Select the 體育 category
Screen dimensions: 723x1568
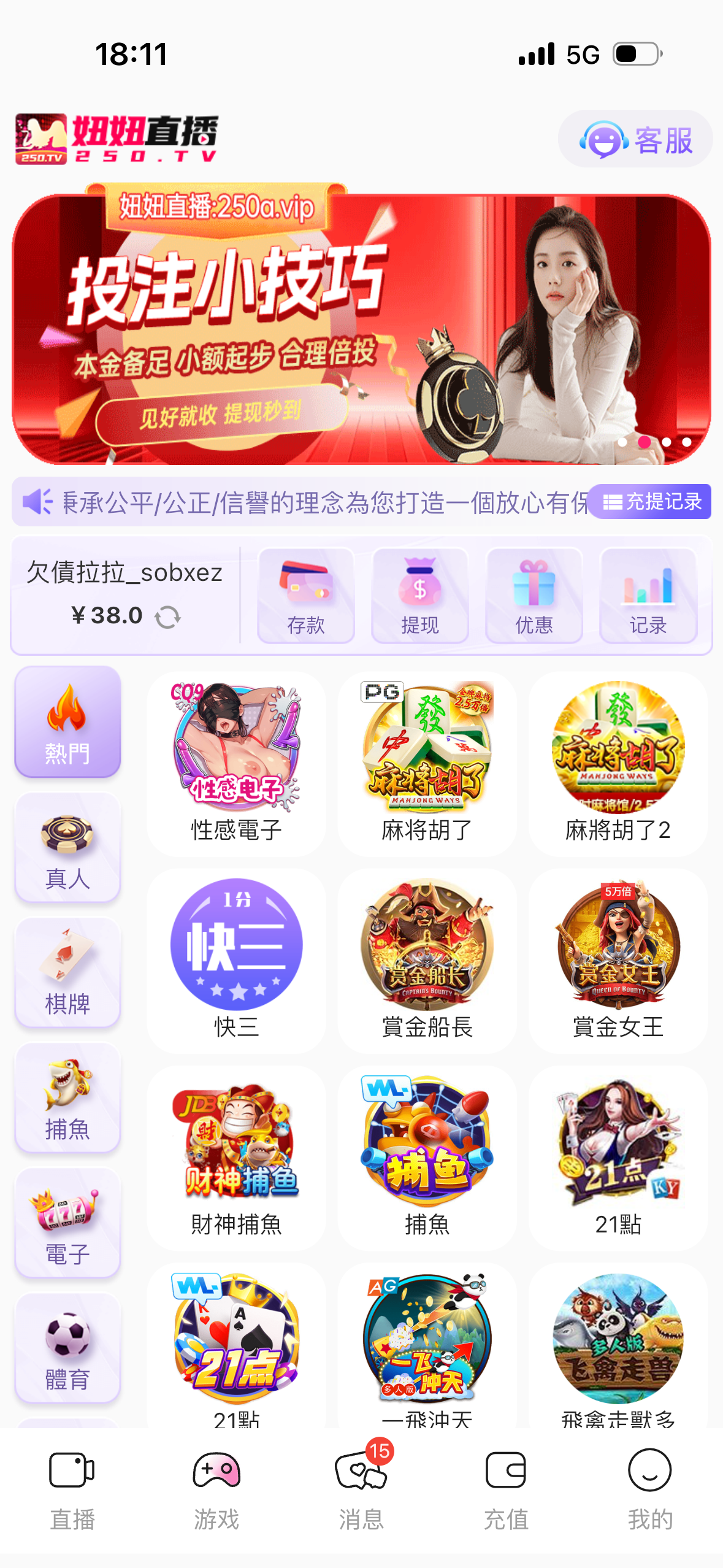pyautogui.click(x=67, y=1348)
